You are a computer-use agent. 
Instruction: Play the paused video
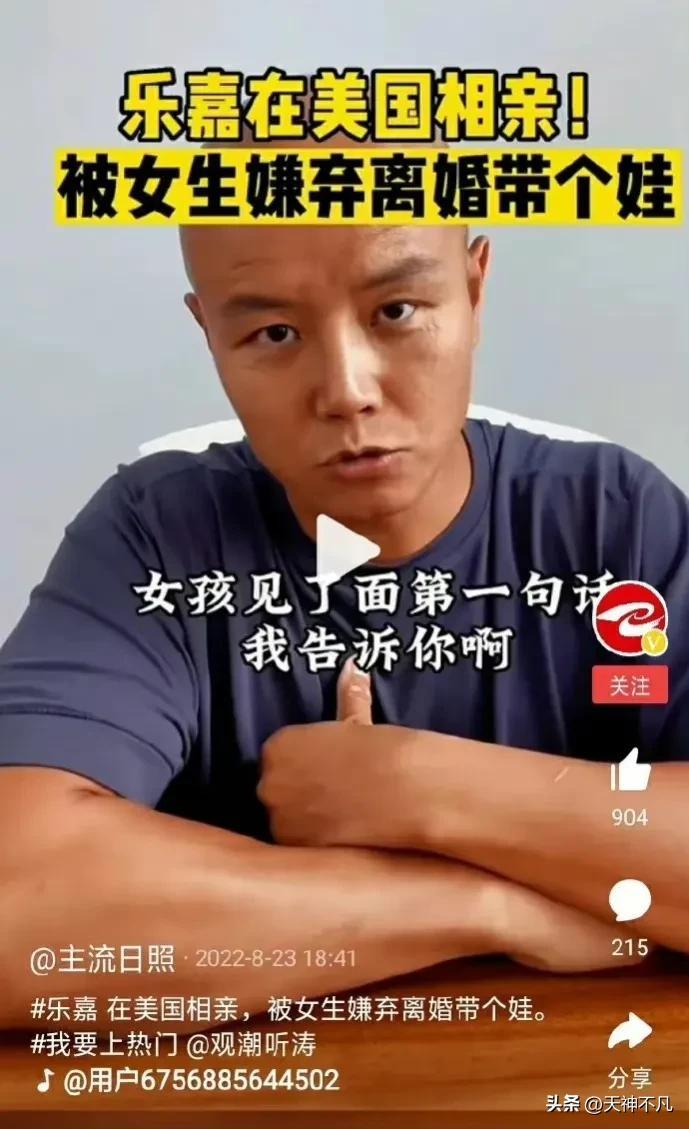click(344, 549)
